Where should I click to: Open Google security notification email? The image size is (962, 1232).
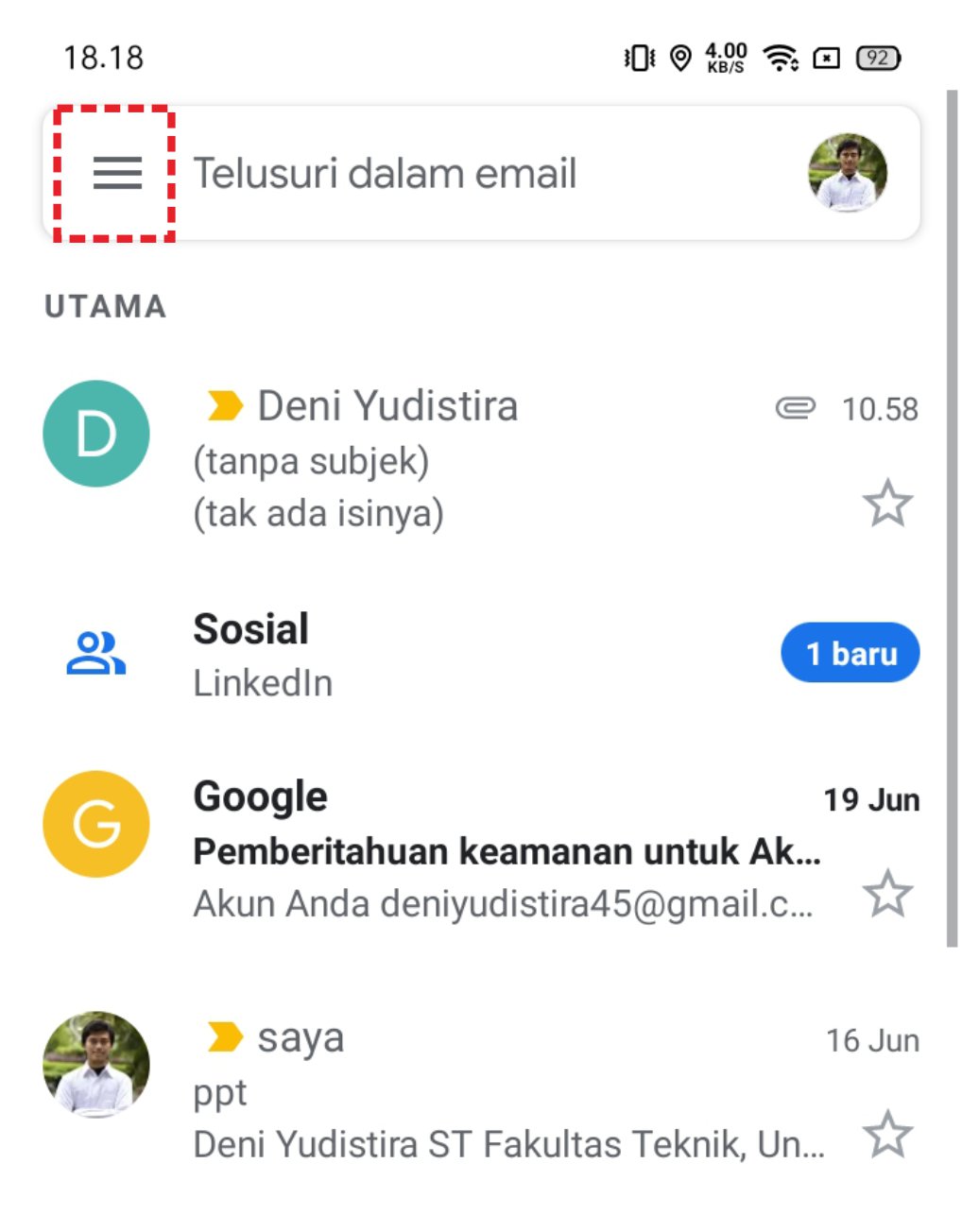(x=506, y=851)
